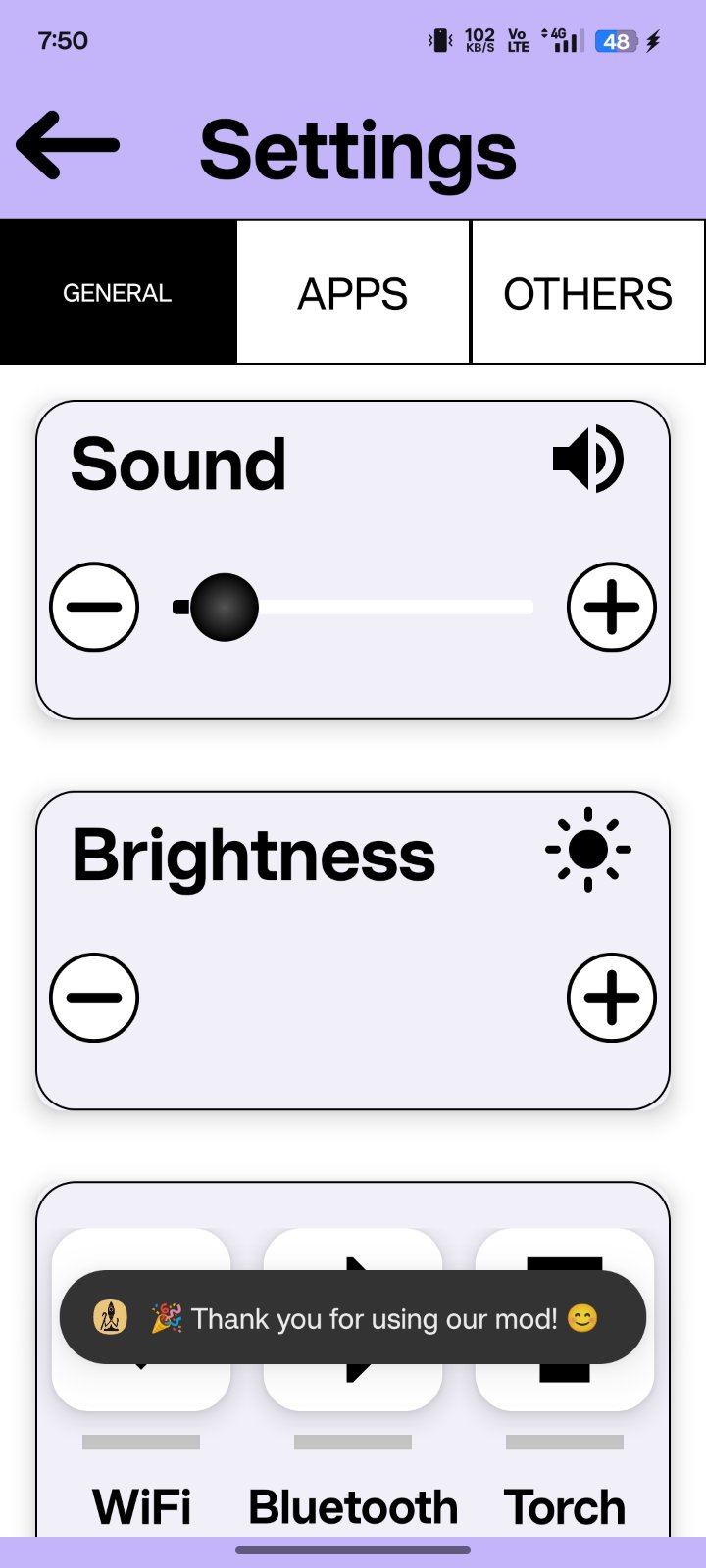This screenshot has width=706, height=1568.
Task: Raise brightness with the plus button
Action: click(611, 997)
